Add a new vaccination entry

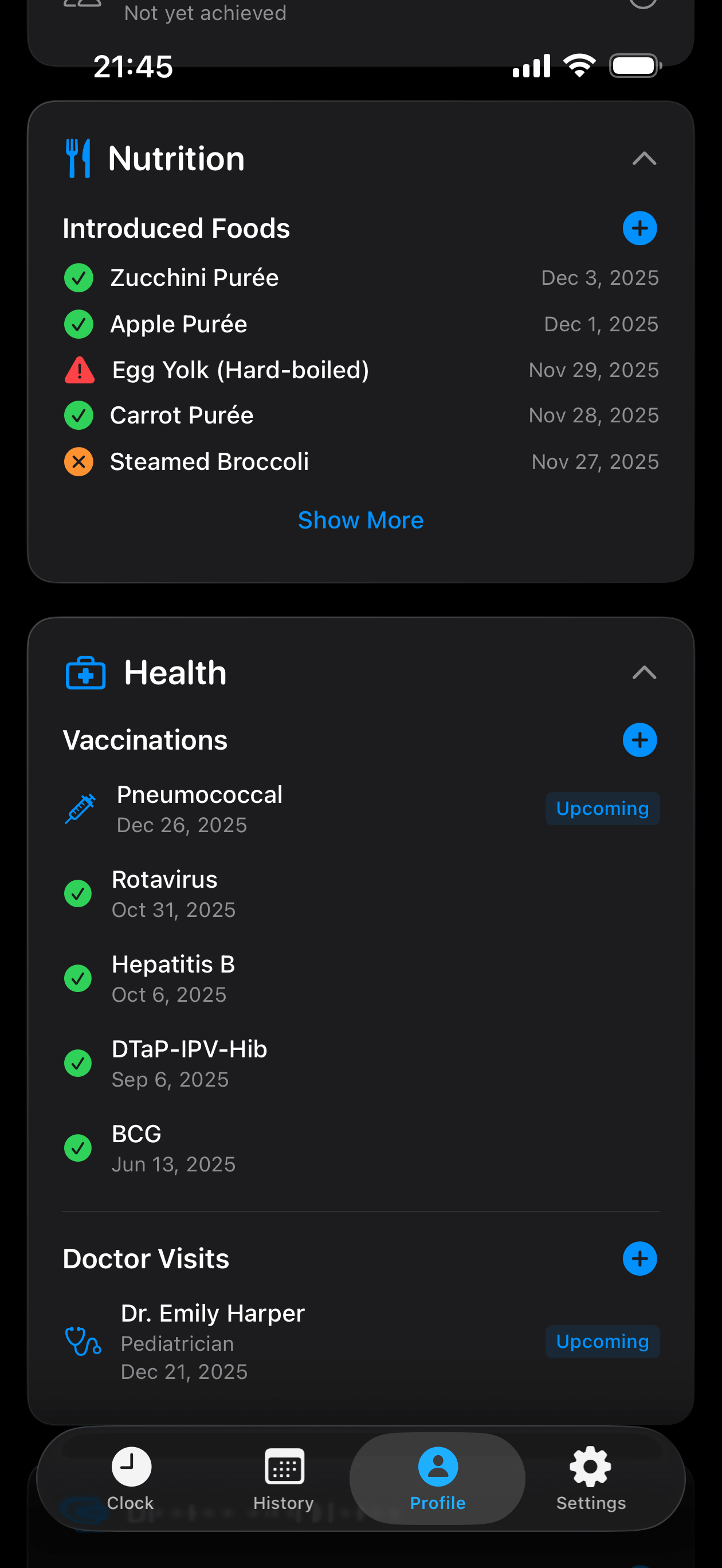tap(640, 739)
